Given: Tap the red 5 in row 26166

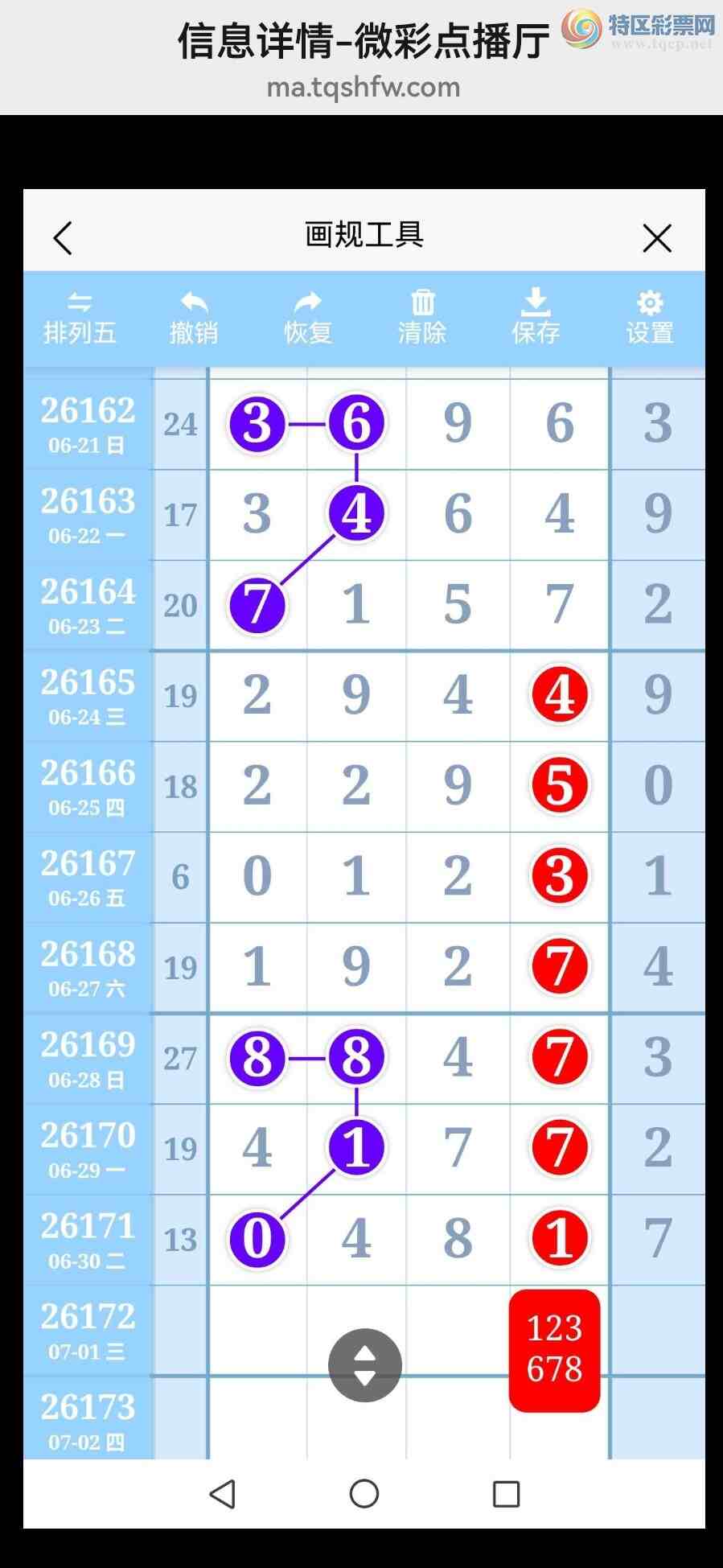Looking at the screenshot, I should [x=560, y=785].
